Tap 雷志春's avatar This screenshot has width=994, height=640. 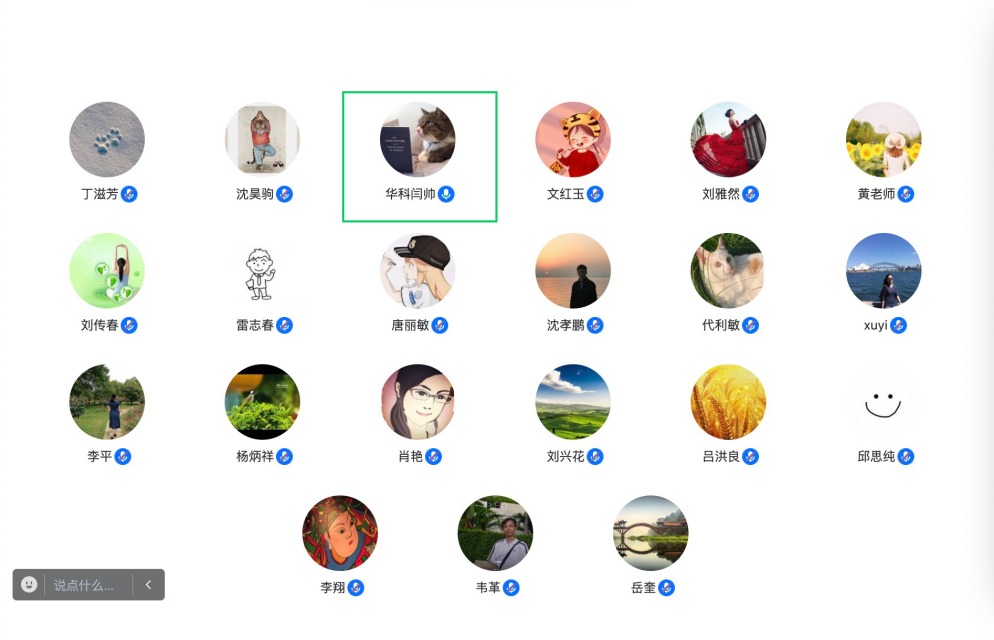tap(262, 271)
